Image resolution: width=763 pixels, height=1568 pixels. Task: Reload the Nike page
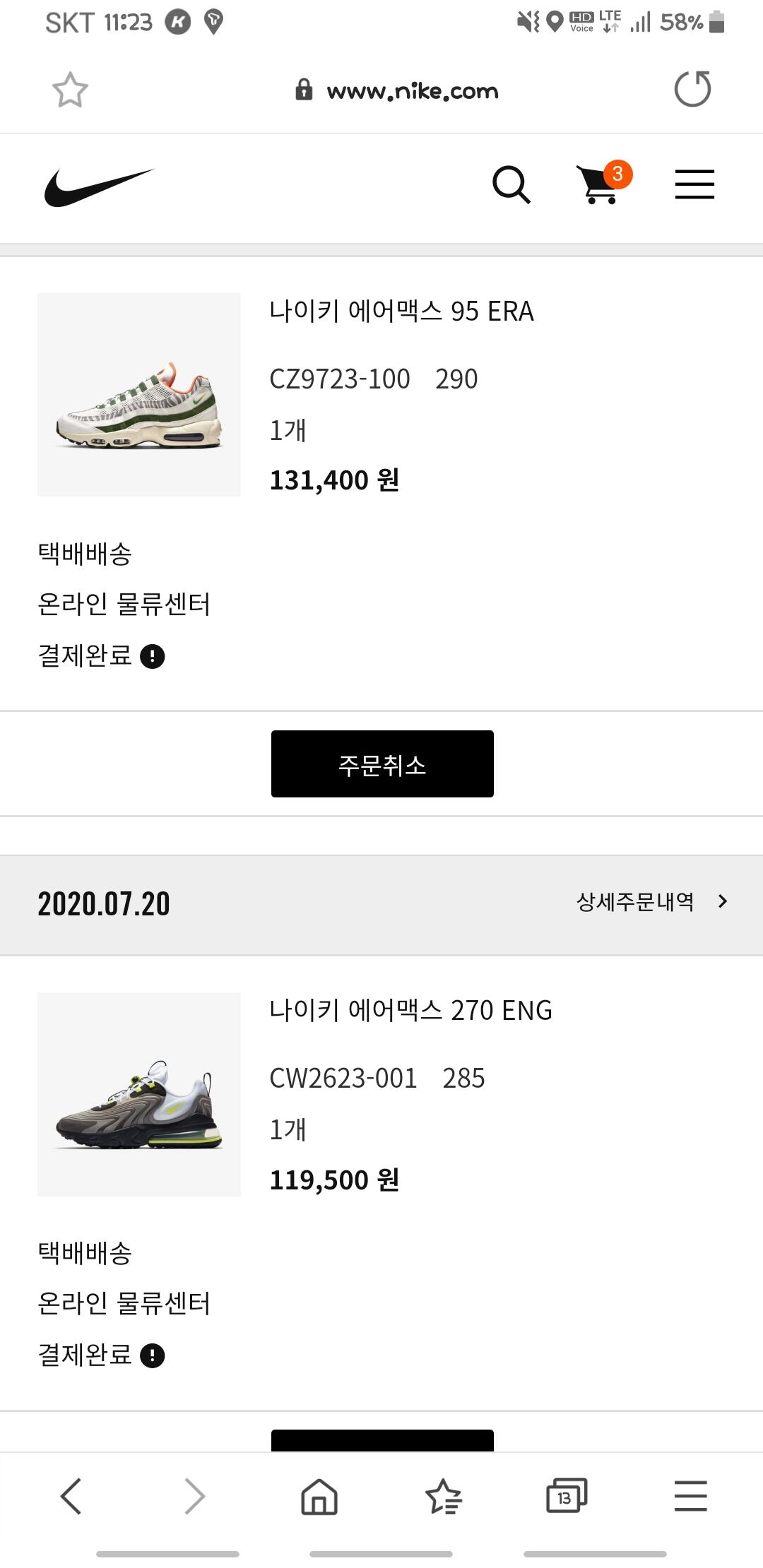(692, 89)
